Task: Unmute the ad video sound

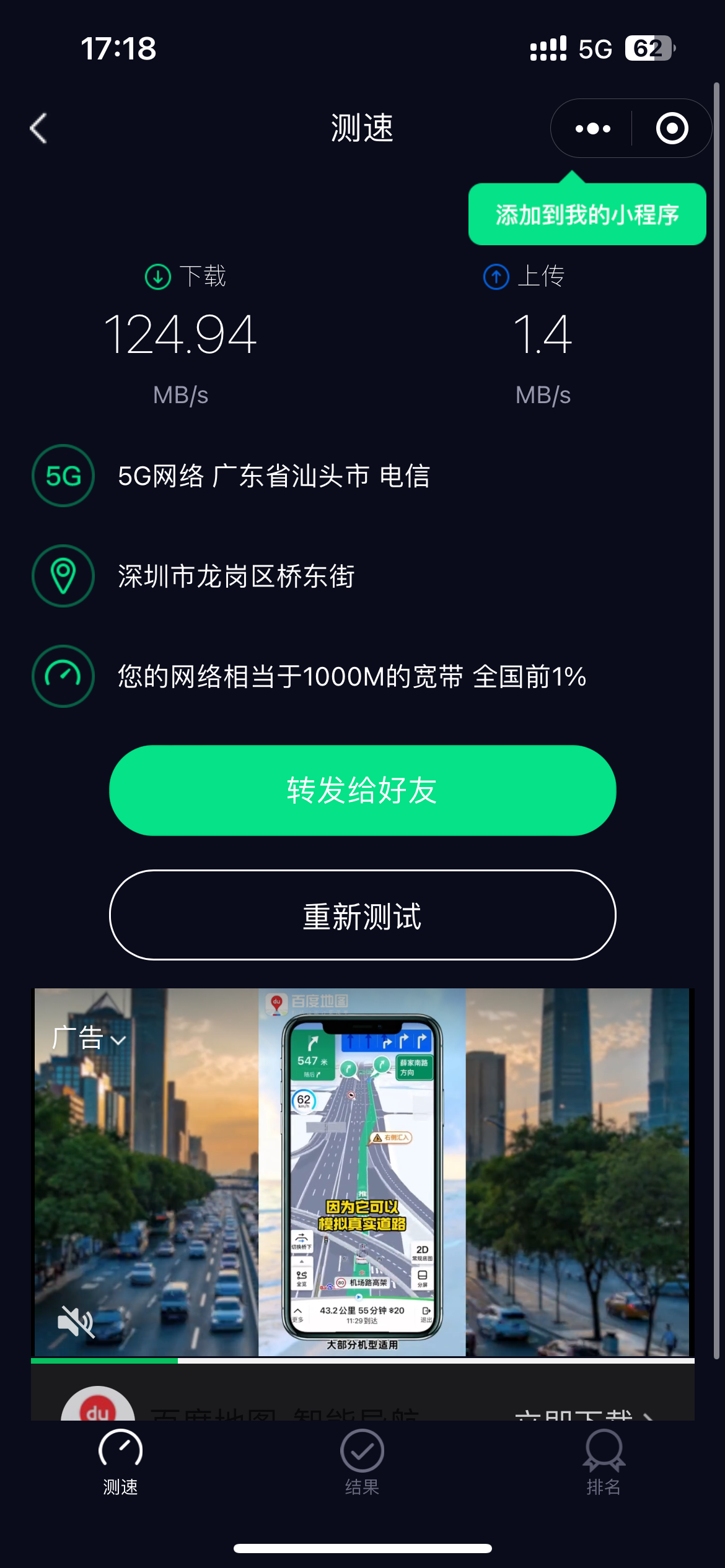Action: click(x=76, y=1322)
